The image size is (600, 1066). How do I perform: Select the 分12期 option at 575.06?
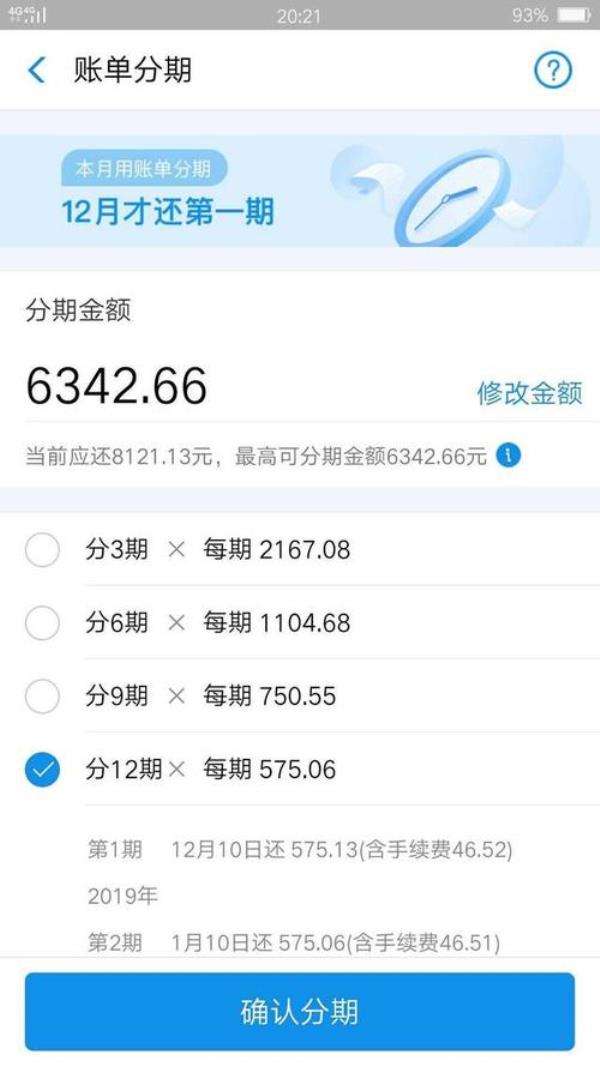tap(42, 769)
